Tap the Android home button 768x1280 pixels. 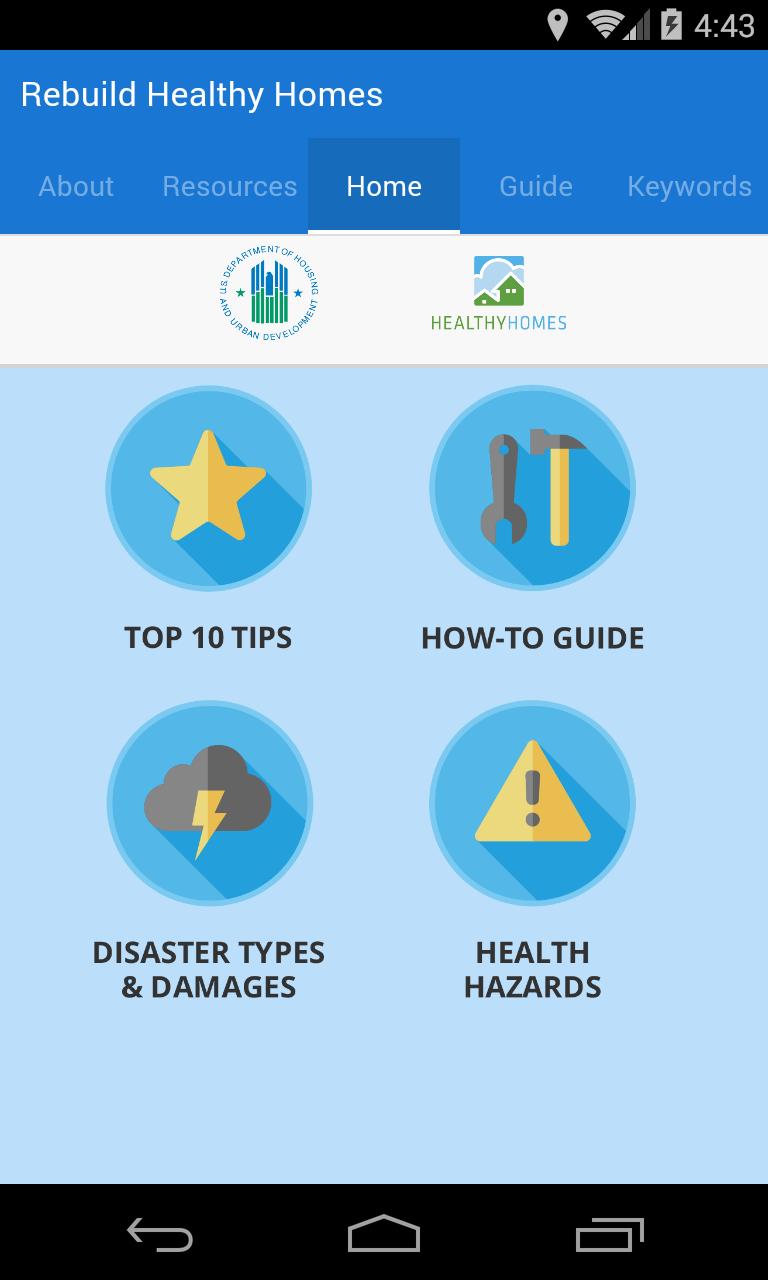pos(383,1235)
